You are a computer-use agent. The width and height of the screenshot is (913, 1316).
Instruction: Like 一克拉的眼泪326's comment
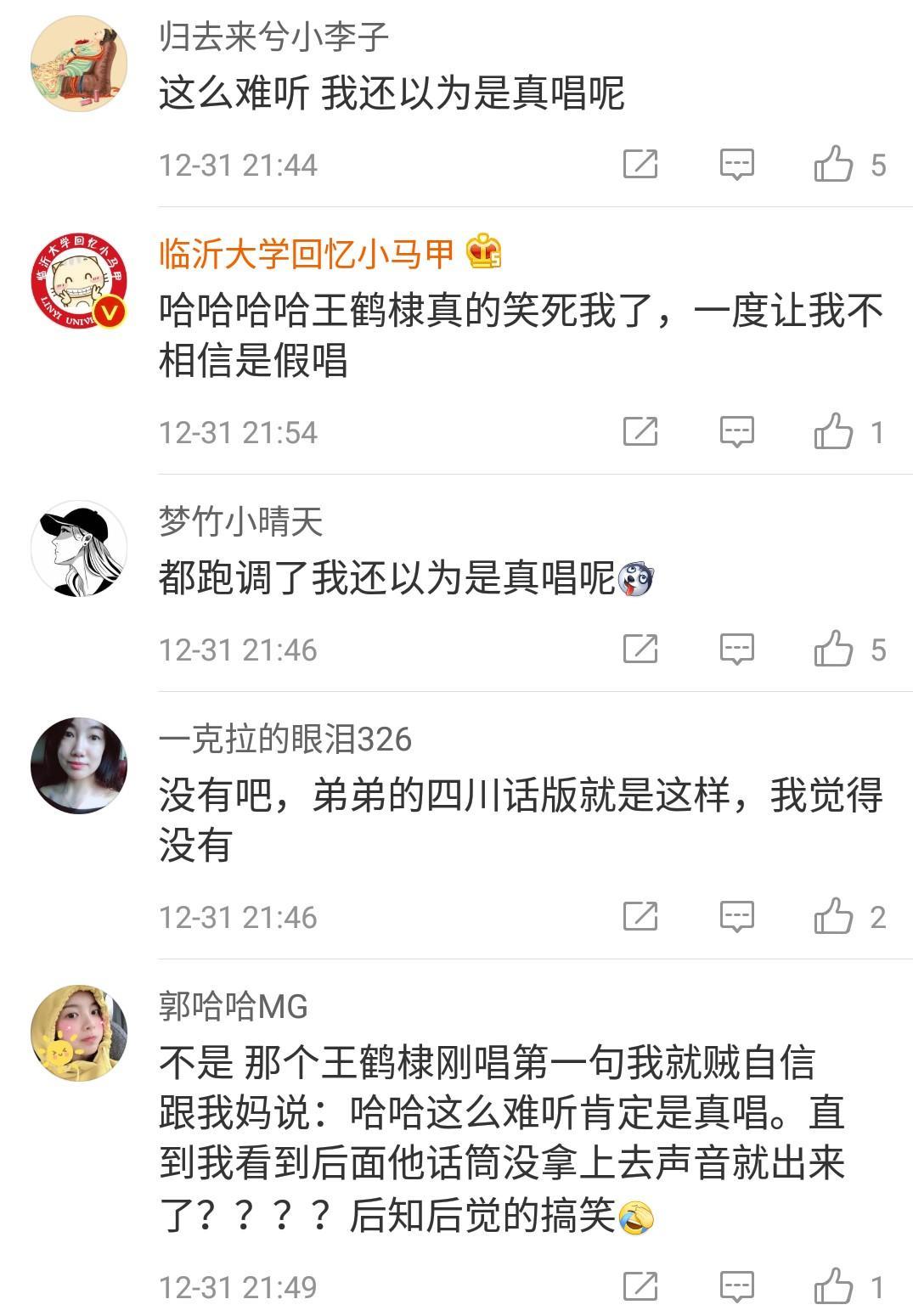[x=833, y=917]
